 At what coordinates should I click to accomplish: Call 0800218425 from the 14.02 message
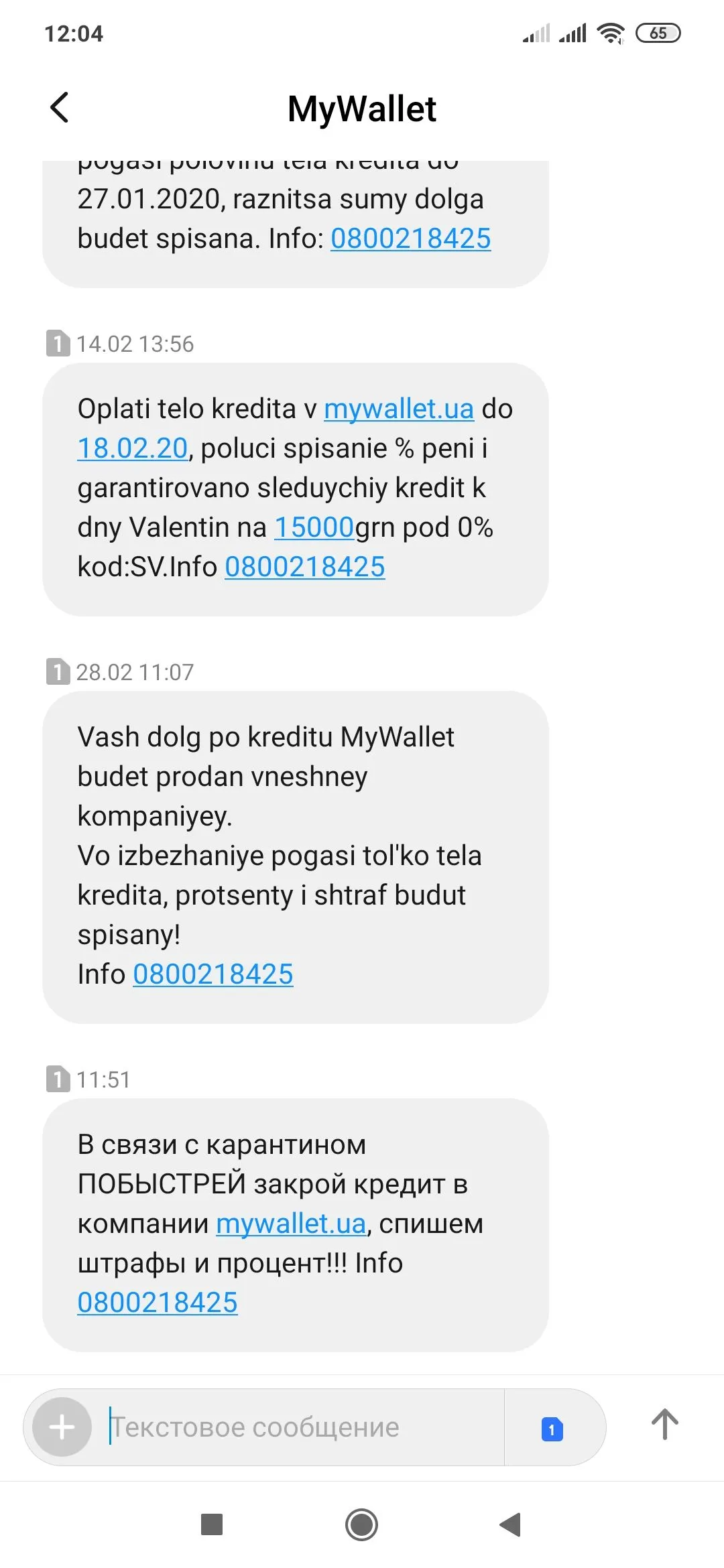(x=304, y=567)
